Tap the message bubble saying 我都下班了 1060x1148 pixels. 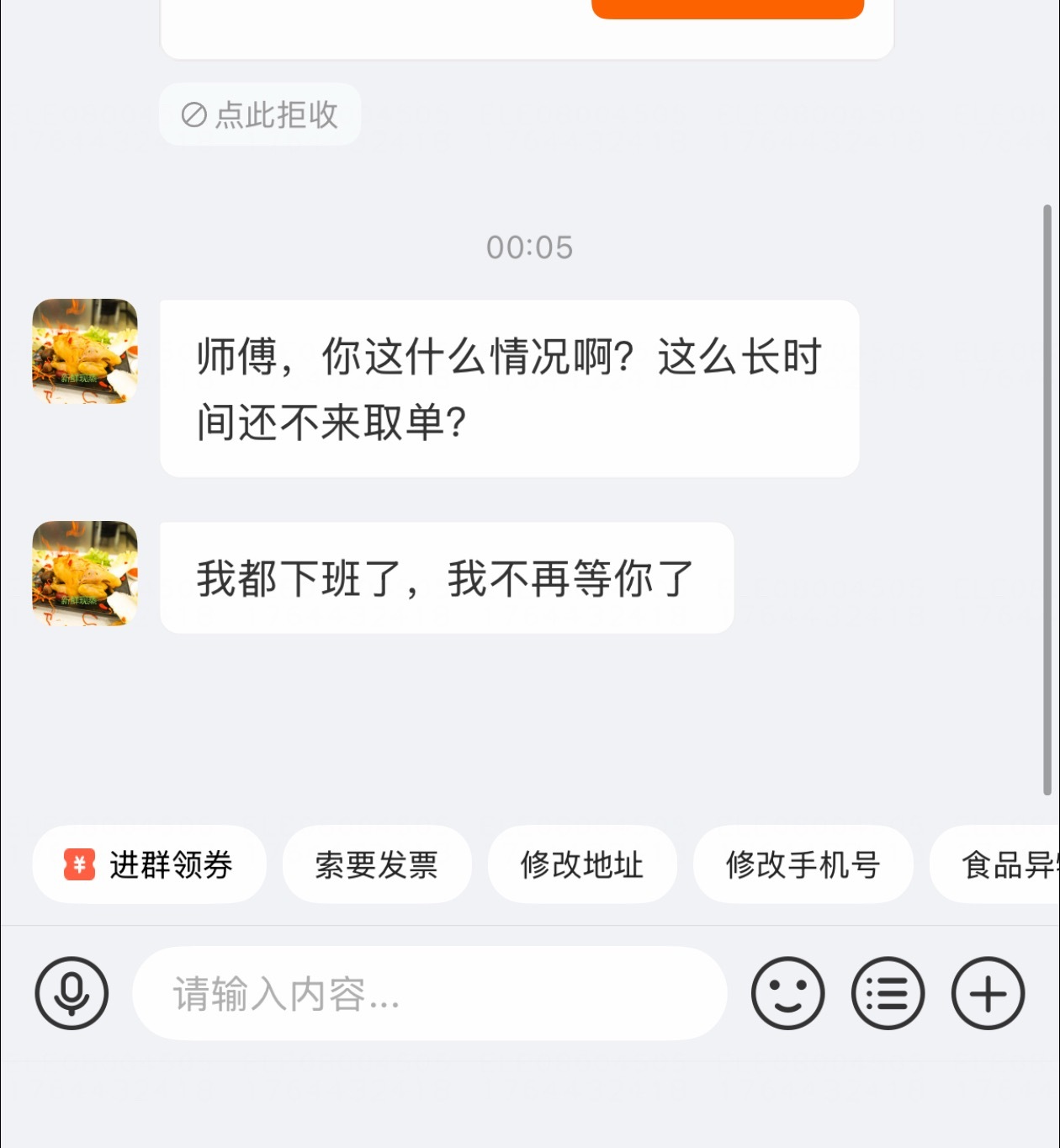(446, 576)
